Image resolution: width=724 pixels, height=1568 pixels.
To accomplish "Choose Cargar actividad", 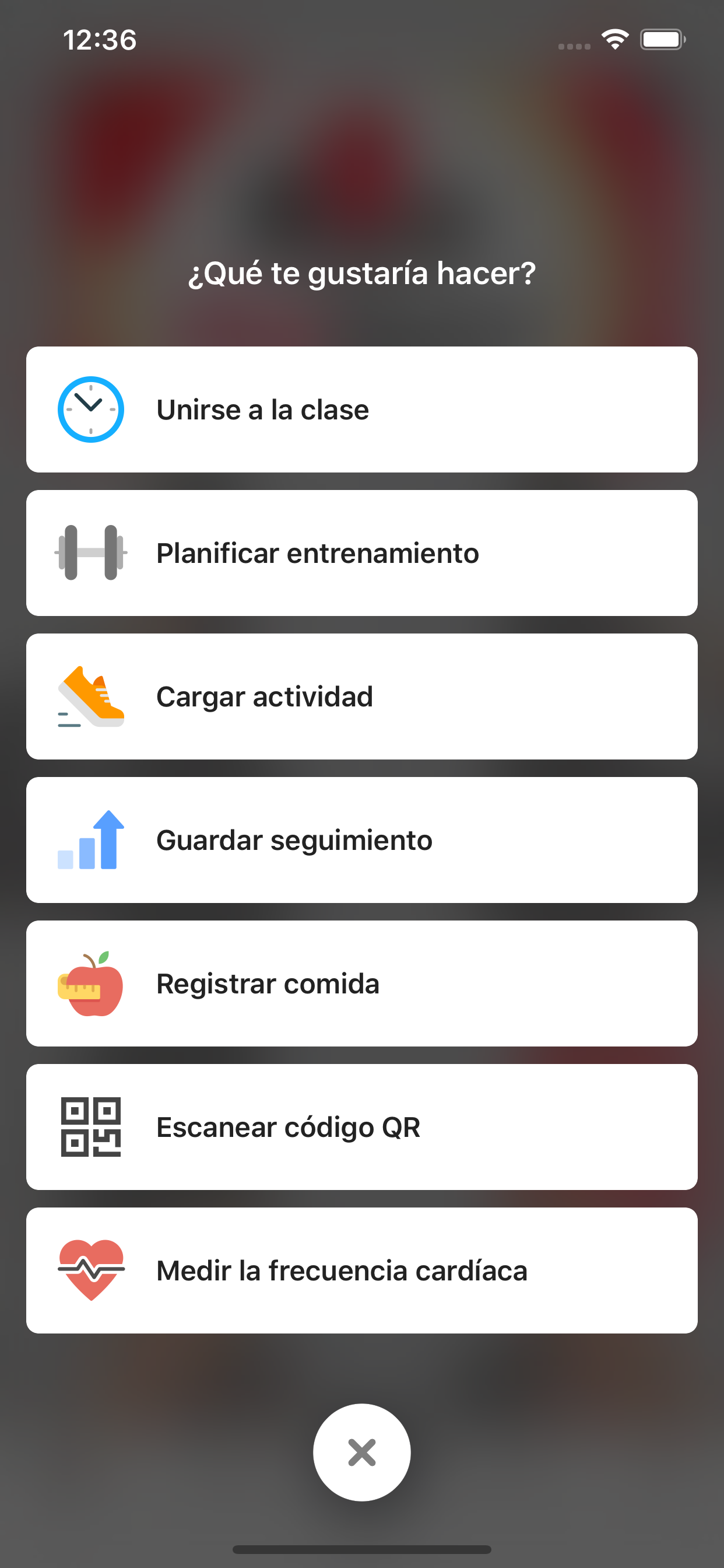I will [362, 696].
